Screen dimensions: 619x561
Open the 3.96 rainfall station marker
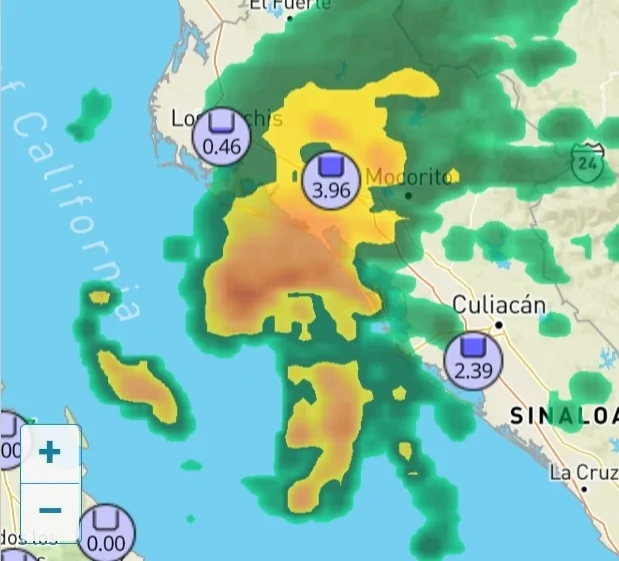click(331, 180)
